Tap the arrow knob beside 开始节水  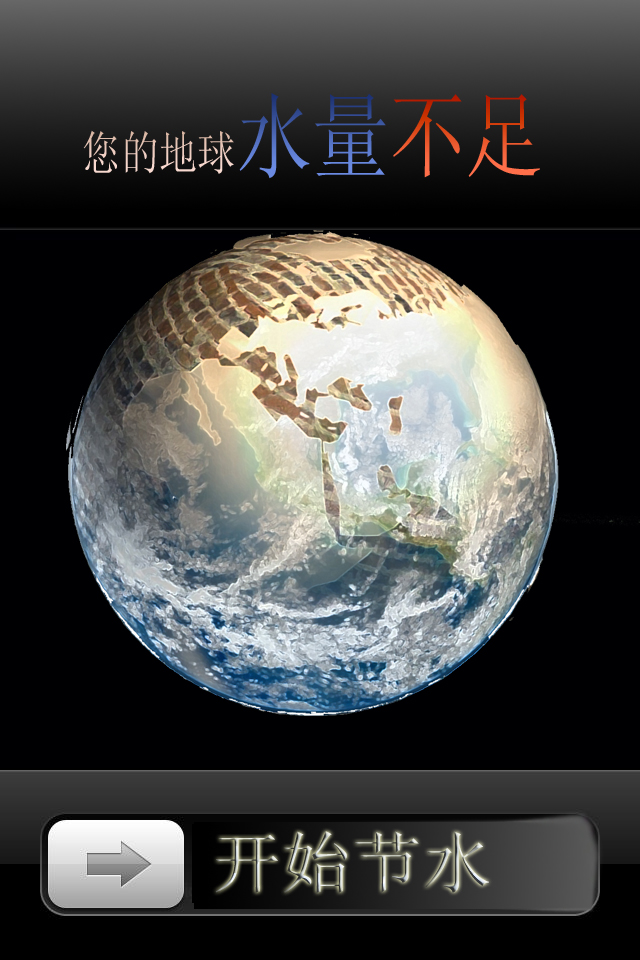click(116, 864)
